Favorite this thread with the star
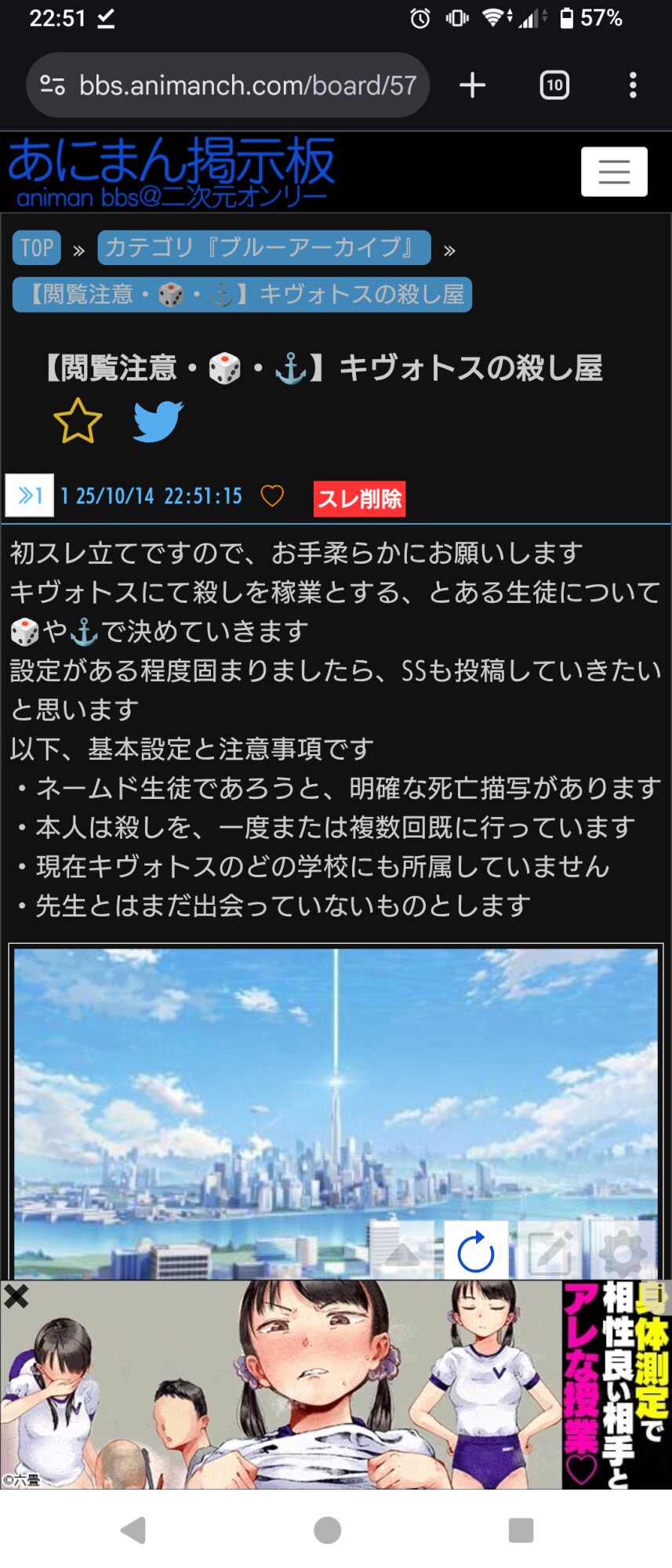The width and height of the screenshot is (672, 1568). coord(78,420)
